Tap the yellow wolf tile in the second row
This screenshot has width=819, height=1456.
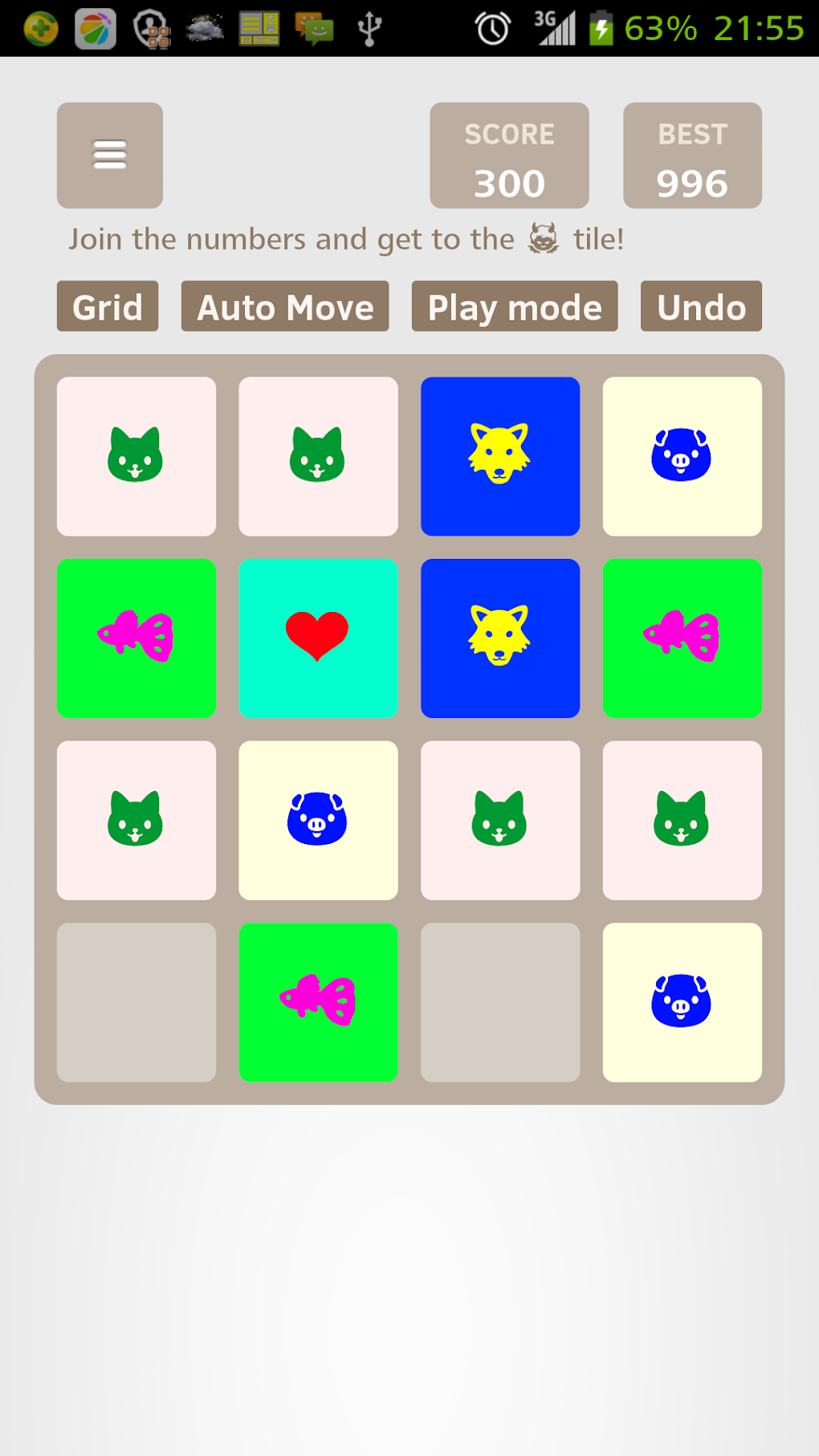coord(499,638)
